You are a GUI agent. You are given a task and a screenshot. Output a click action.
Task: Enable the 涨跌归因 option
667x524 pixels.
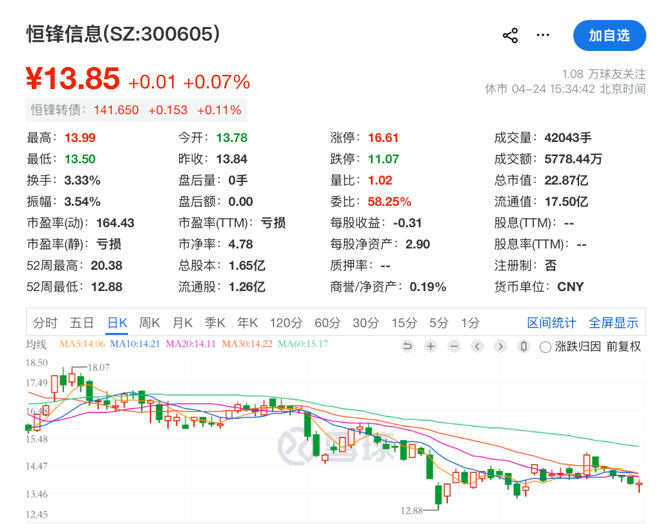pyautogui.click(x=545, y=347)
